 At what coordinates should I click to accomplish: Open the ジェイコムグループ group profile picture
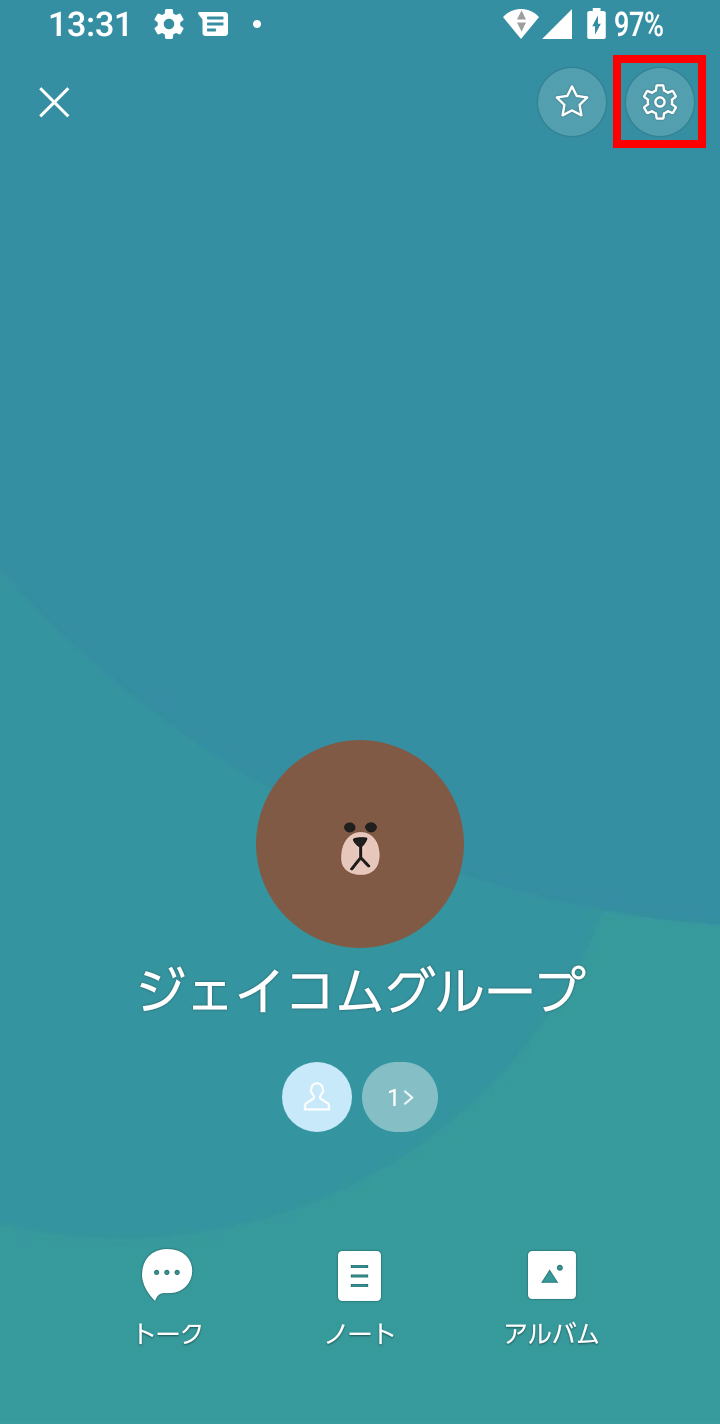tap(360, 843)
